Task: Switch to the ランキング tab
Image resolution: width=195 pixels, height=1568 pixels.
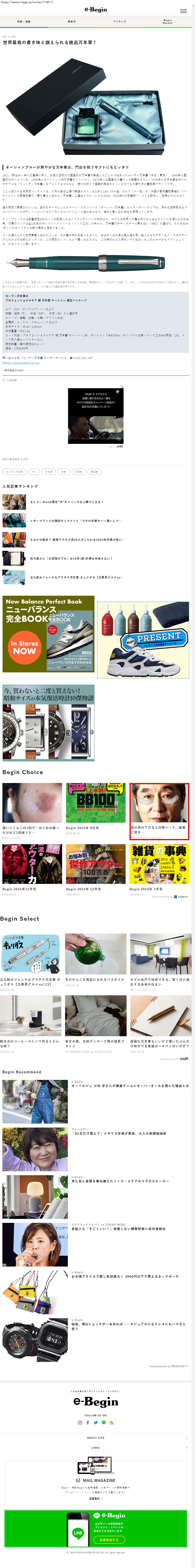Action: click(x=120, y=21)
